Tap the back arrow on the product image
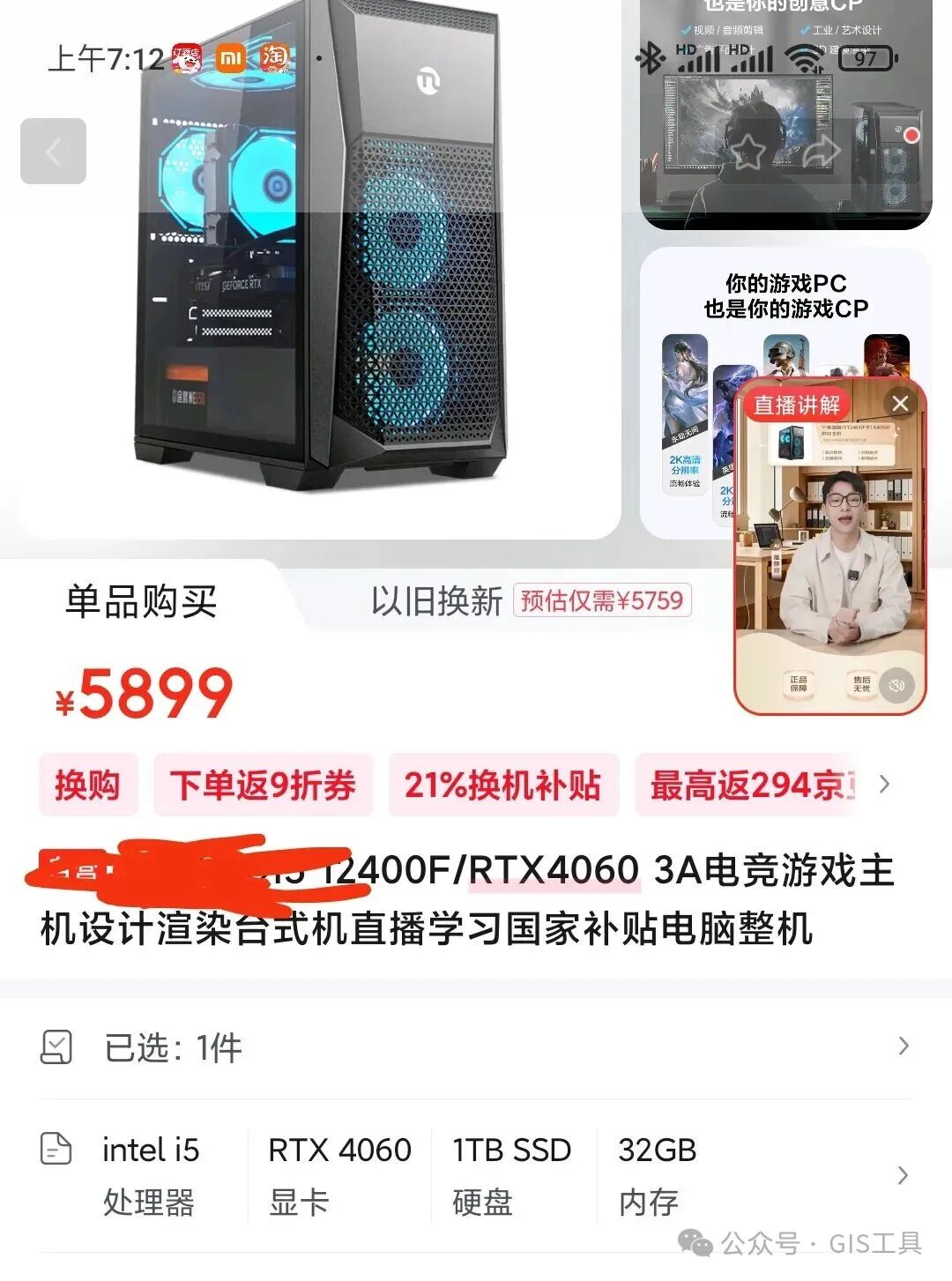952x1281 pixels. point(54,152)
